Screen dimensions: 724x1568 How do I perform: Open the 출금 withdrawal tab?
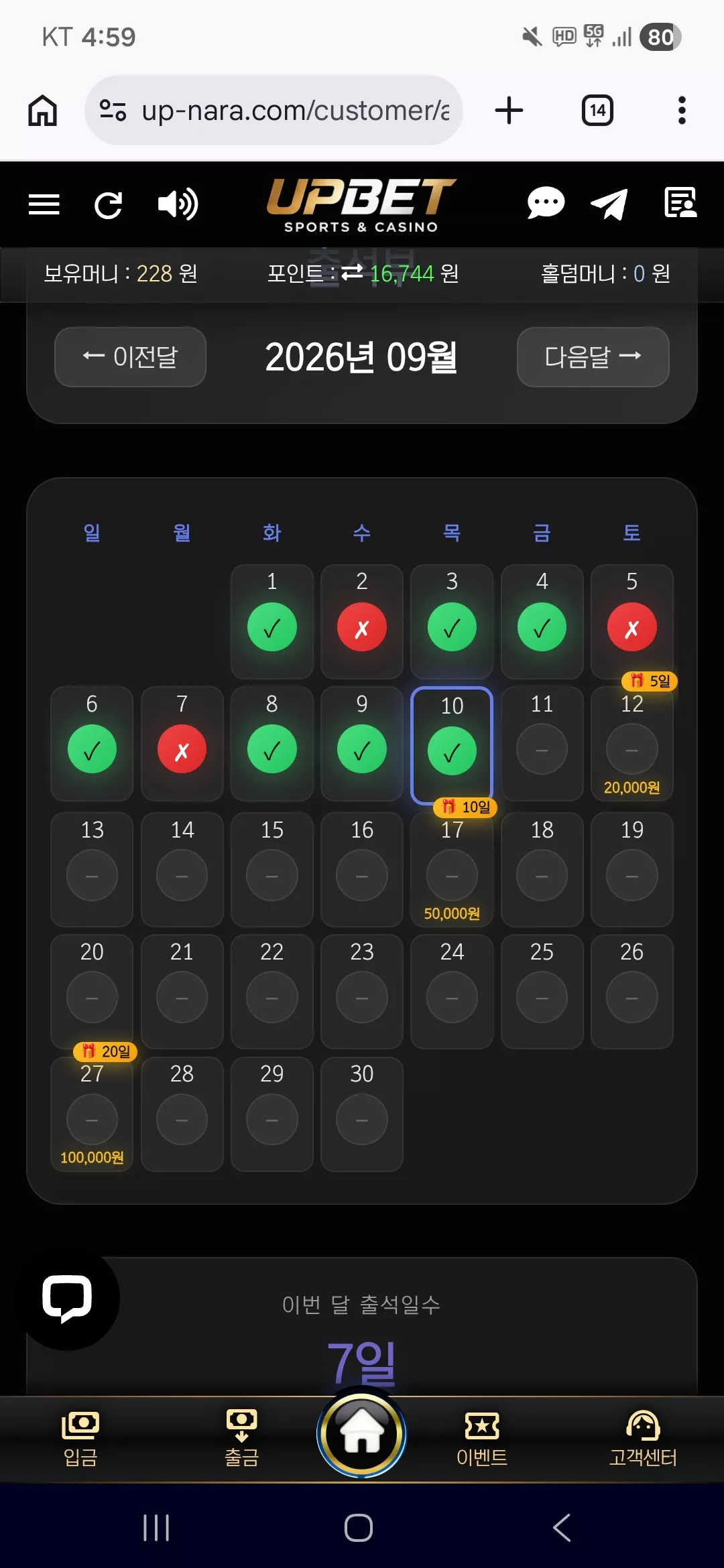(241, 1439)
